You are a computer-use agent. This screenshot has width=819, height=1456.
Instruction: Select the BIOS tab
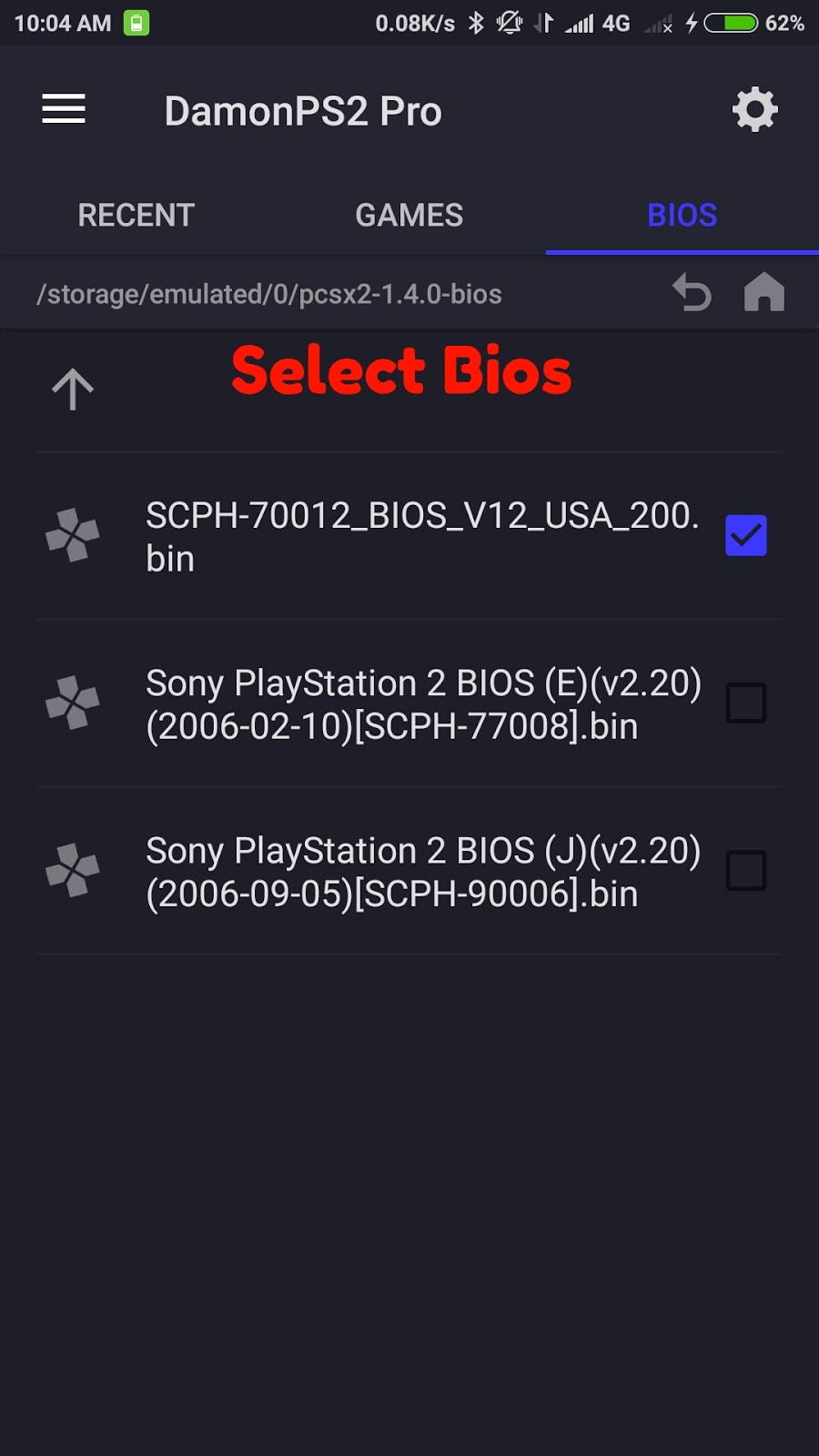pyautogui.click(x=682, y=216)
